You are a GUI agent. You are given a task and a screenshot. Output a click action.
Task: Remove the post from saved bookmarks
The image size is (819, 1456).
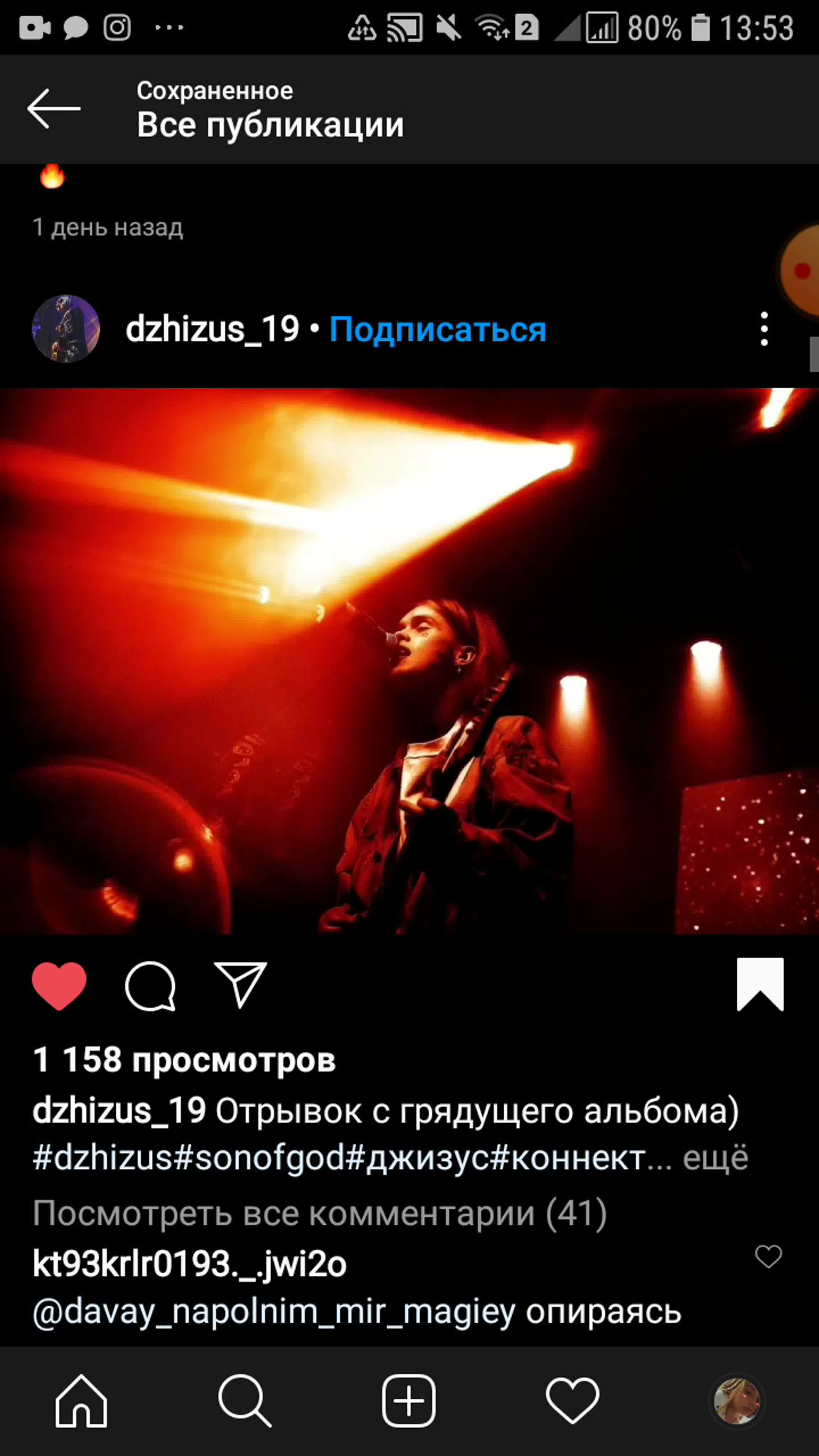[x=760, y=984]
